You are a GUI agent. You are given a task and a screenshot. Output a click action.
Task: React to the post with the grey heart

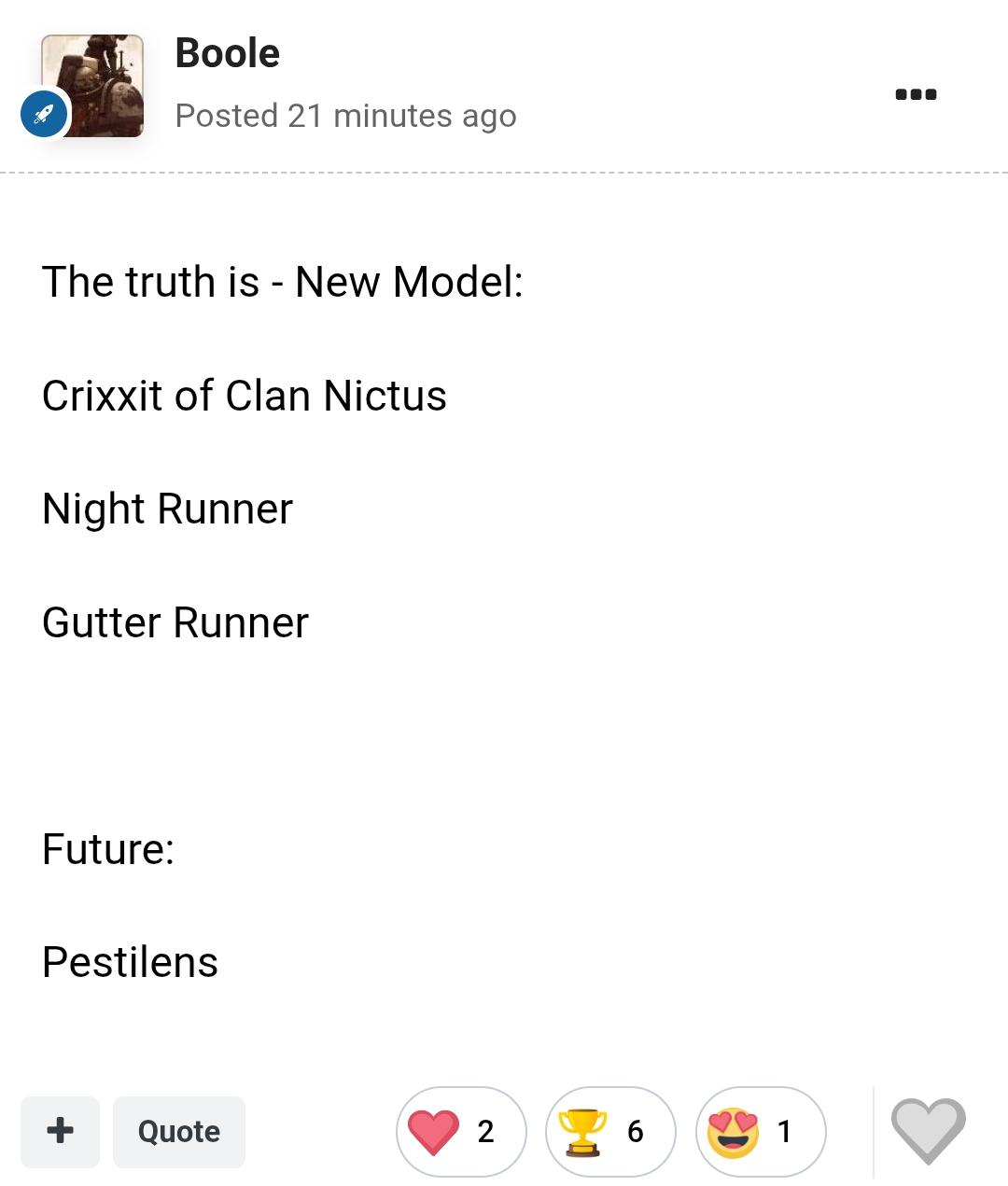coord(928,1131)
